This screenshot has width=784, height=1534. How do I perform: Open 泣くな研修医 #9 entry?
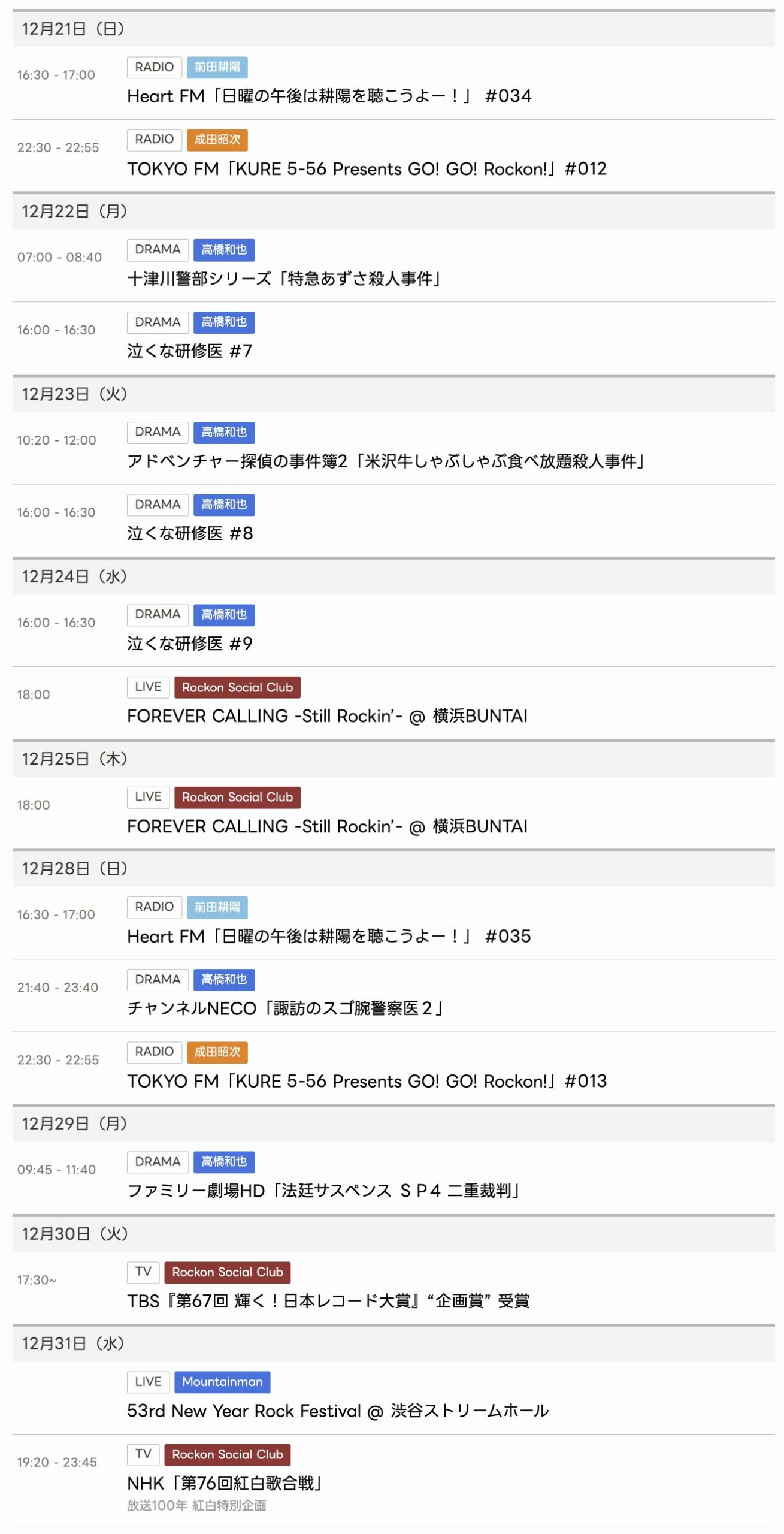click(x=189, y=644)
